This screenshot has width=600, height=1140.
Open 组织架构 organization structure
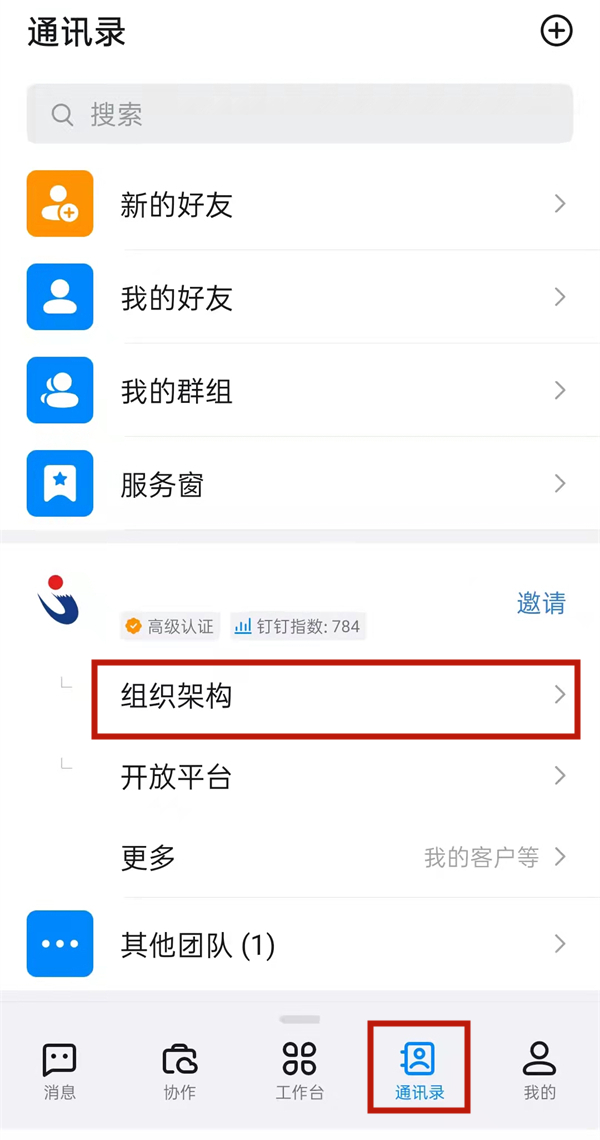pyautogui.click(x=336, y=696)
